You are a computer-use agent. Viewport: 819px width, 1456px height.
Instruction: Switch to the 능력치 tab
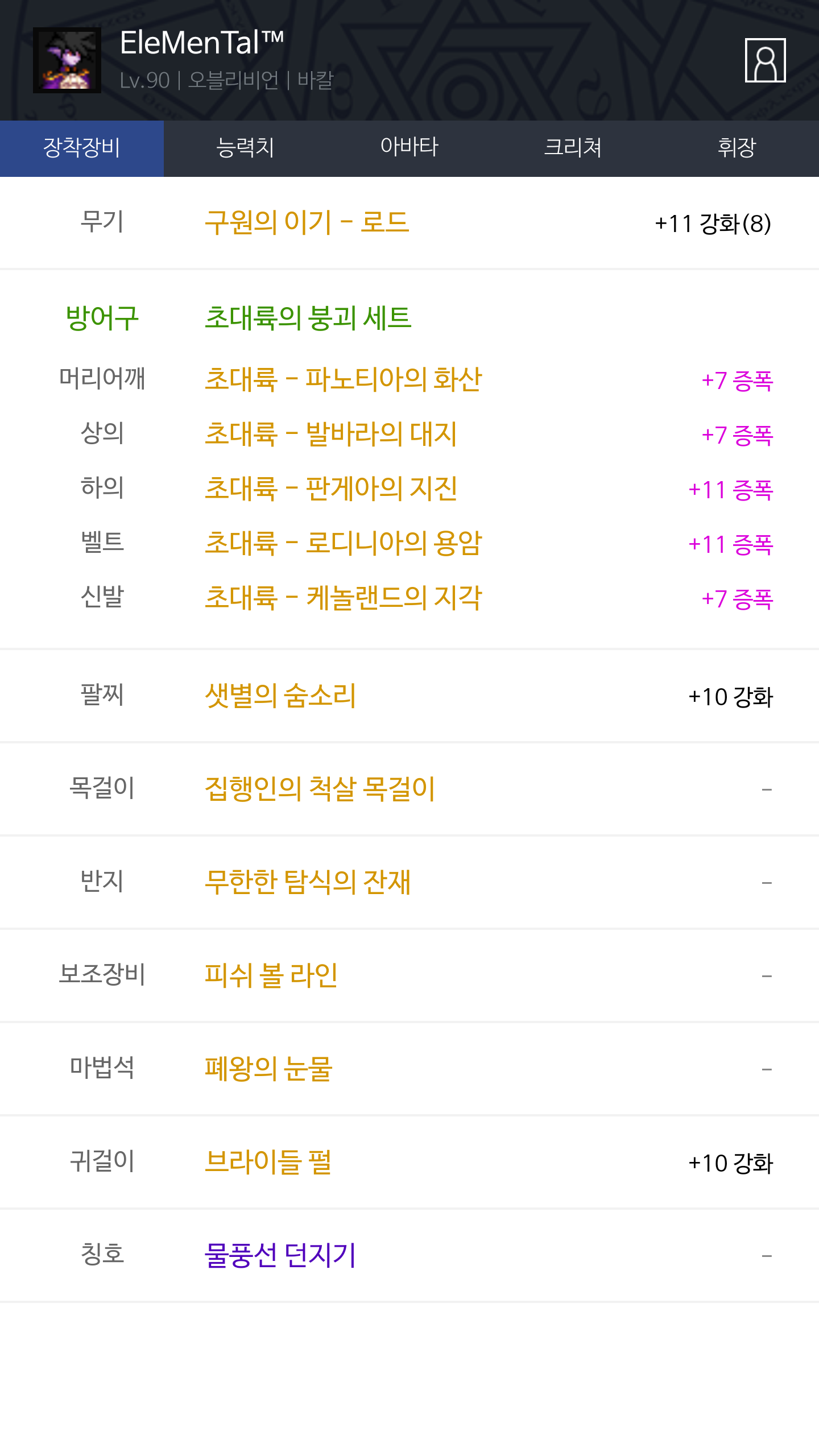tap(246, 148)
